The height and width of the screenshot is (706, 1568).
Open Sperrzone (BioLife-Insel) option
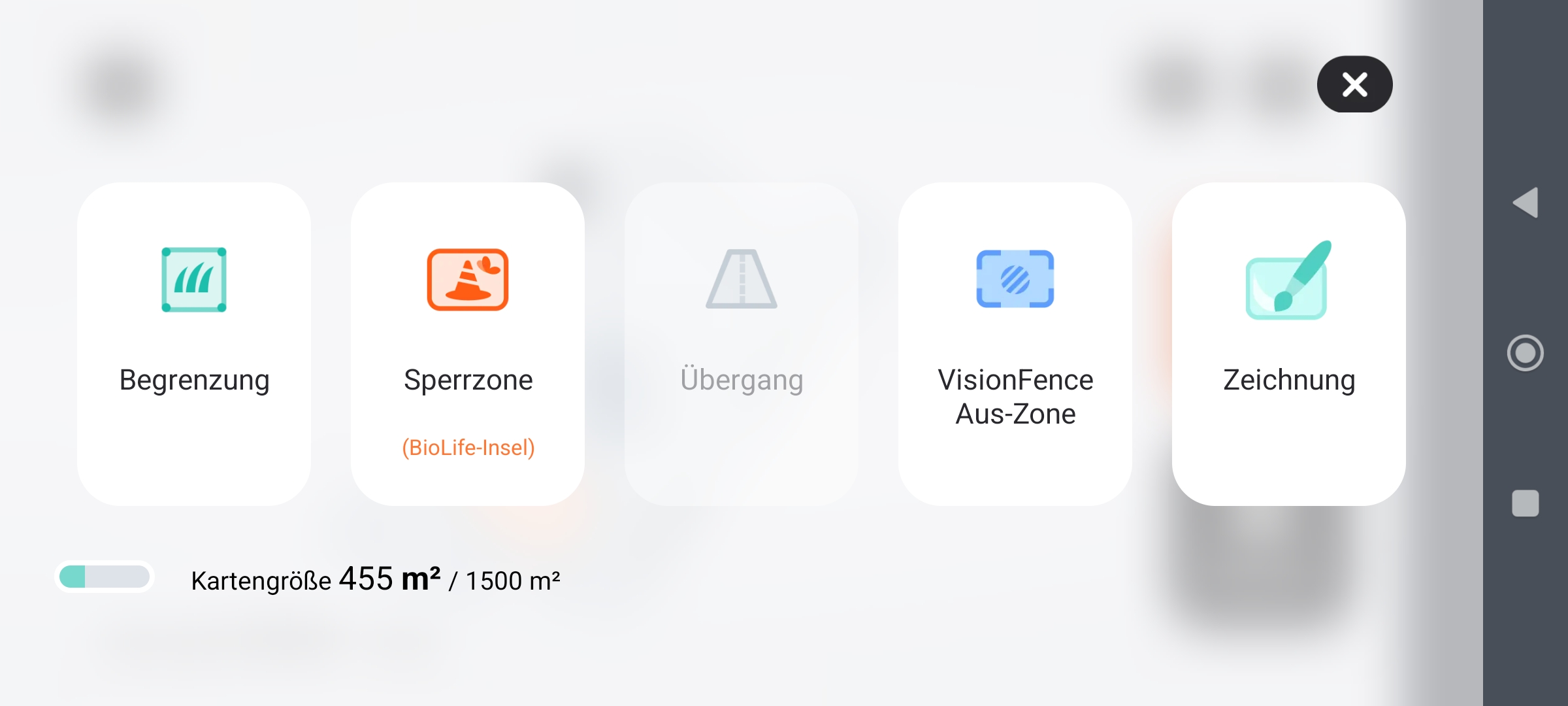coord(468,343)
